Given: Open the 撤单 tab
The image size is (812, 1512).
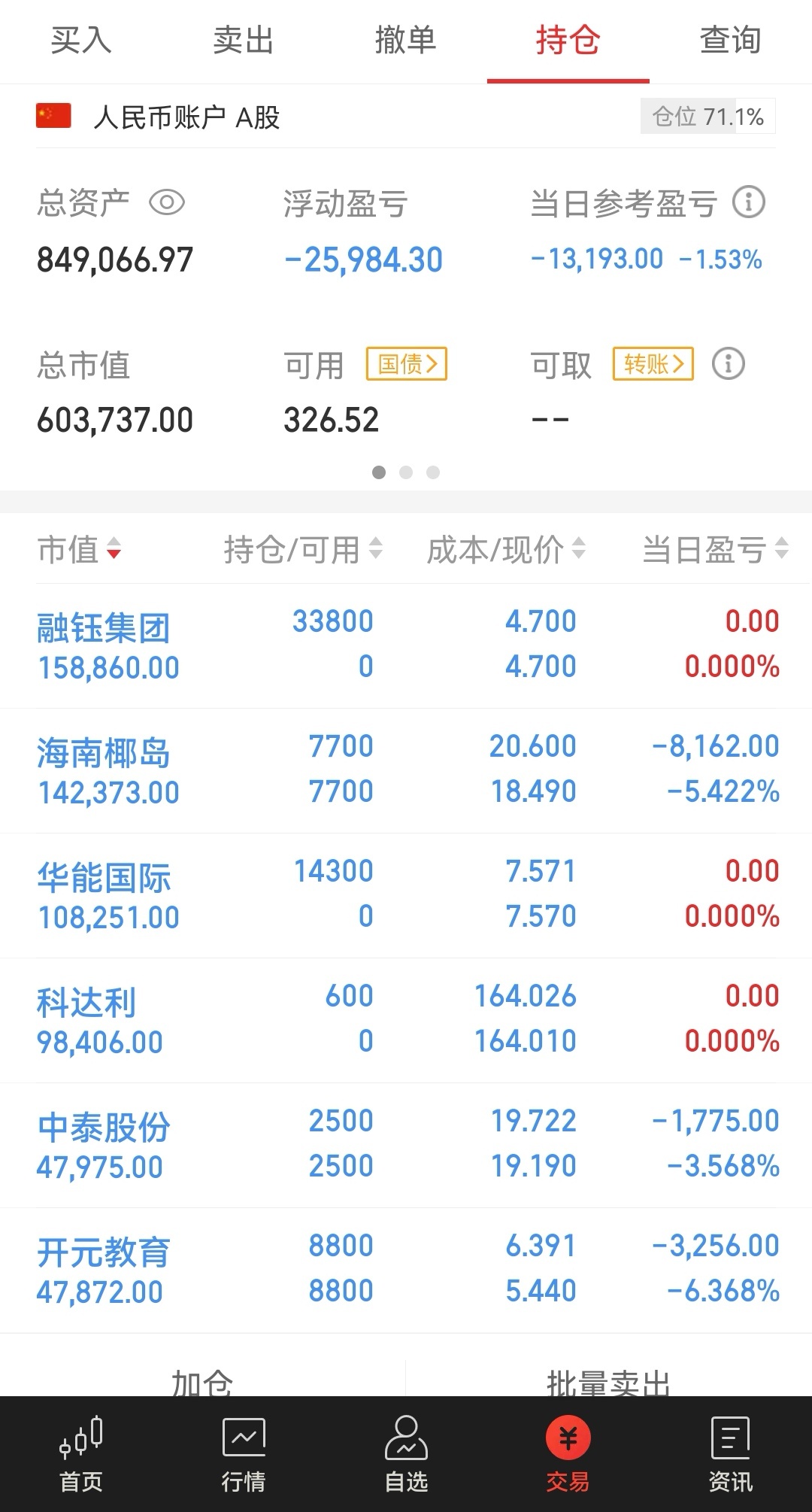Looking at the screenshot, I should tap(406, 41).
